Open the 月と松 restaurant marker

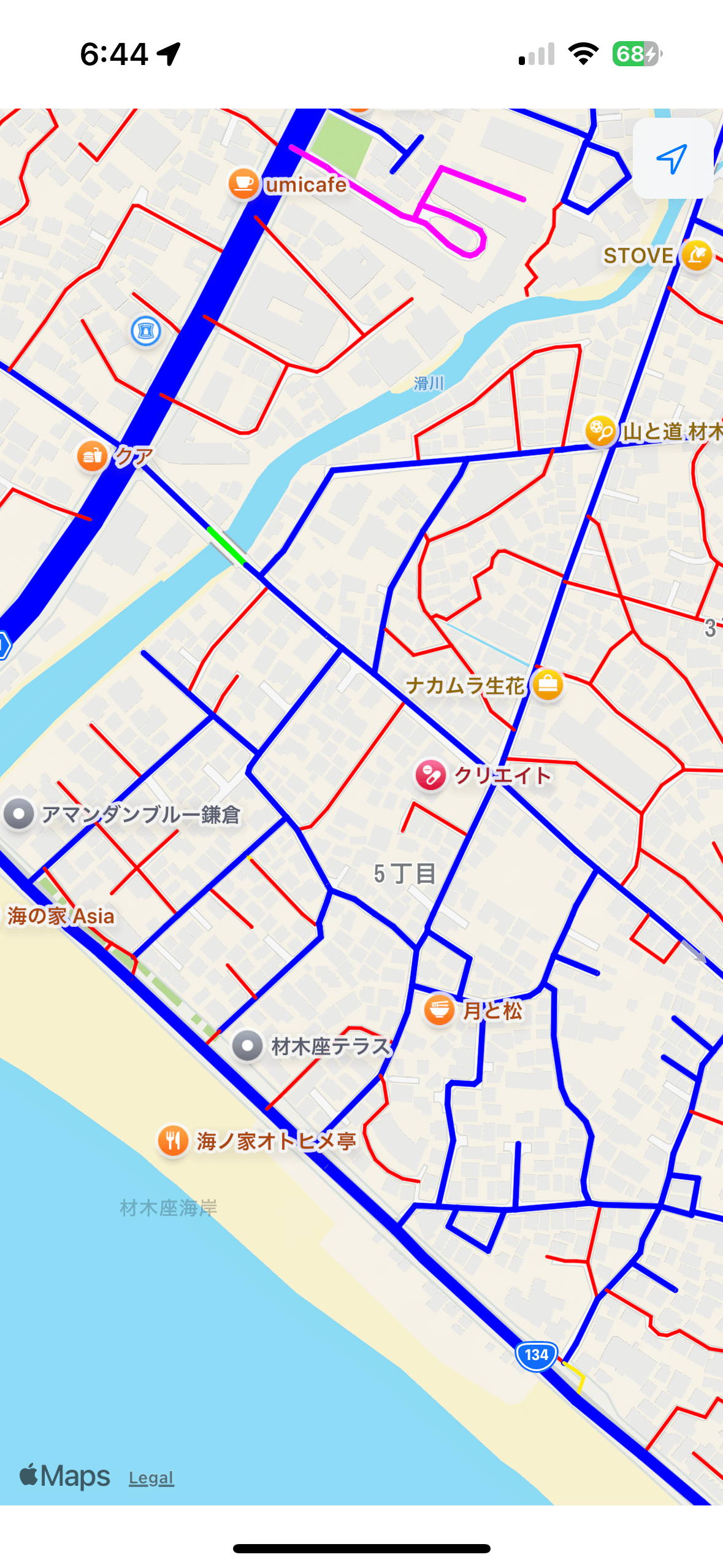439,1009
